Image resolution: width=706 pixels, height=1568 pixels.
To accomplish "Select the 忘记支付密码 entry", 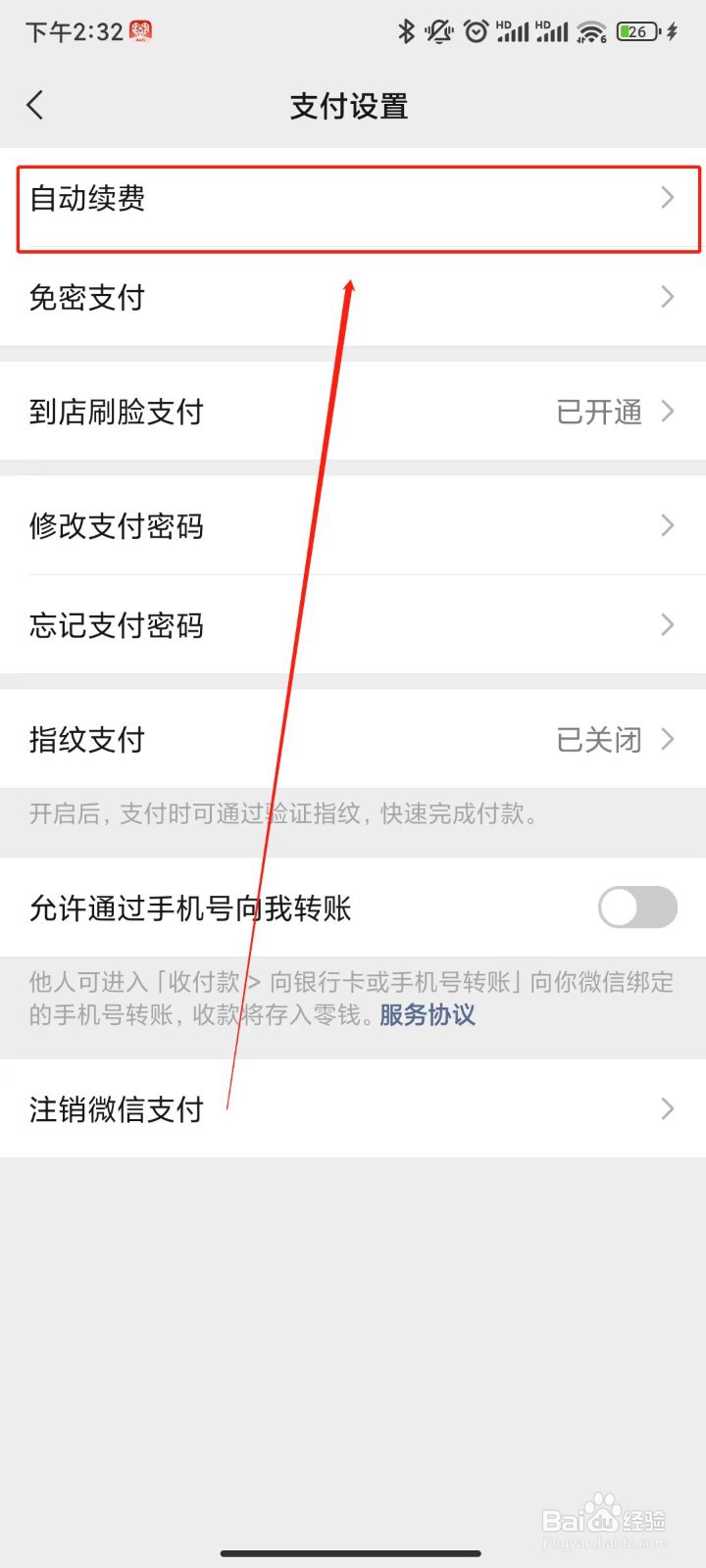I will tap(353, 625).
